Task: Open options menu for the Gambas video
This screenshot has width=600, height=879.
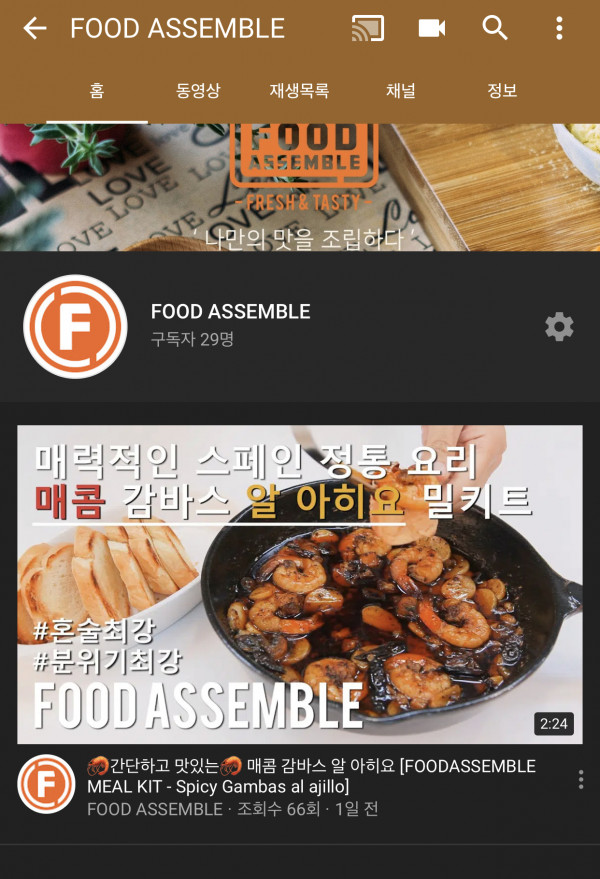Action: point(581,779)
